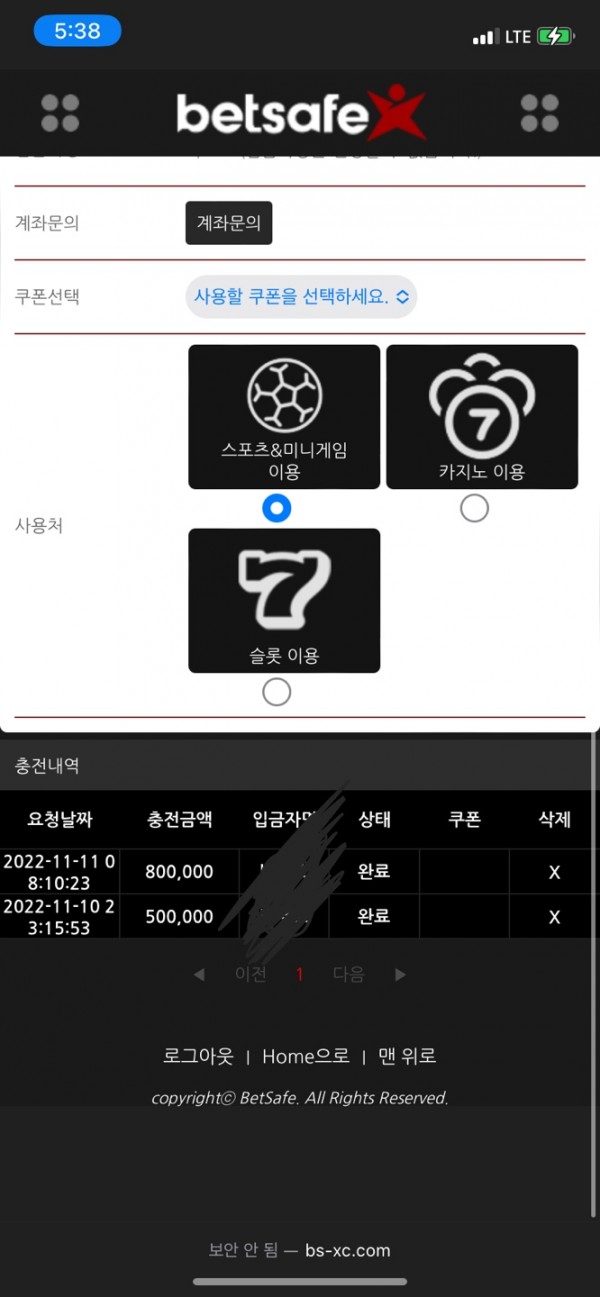The height and width of the screenshot is (1297, 600).
Task: Select the 스포츠&미니게임 이용 radio button
Action: tap(276, 508)
